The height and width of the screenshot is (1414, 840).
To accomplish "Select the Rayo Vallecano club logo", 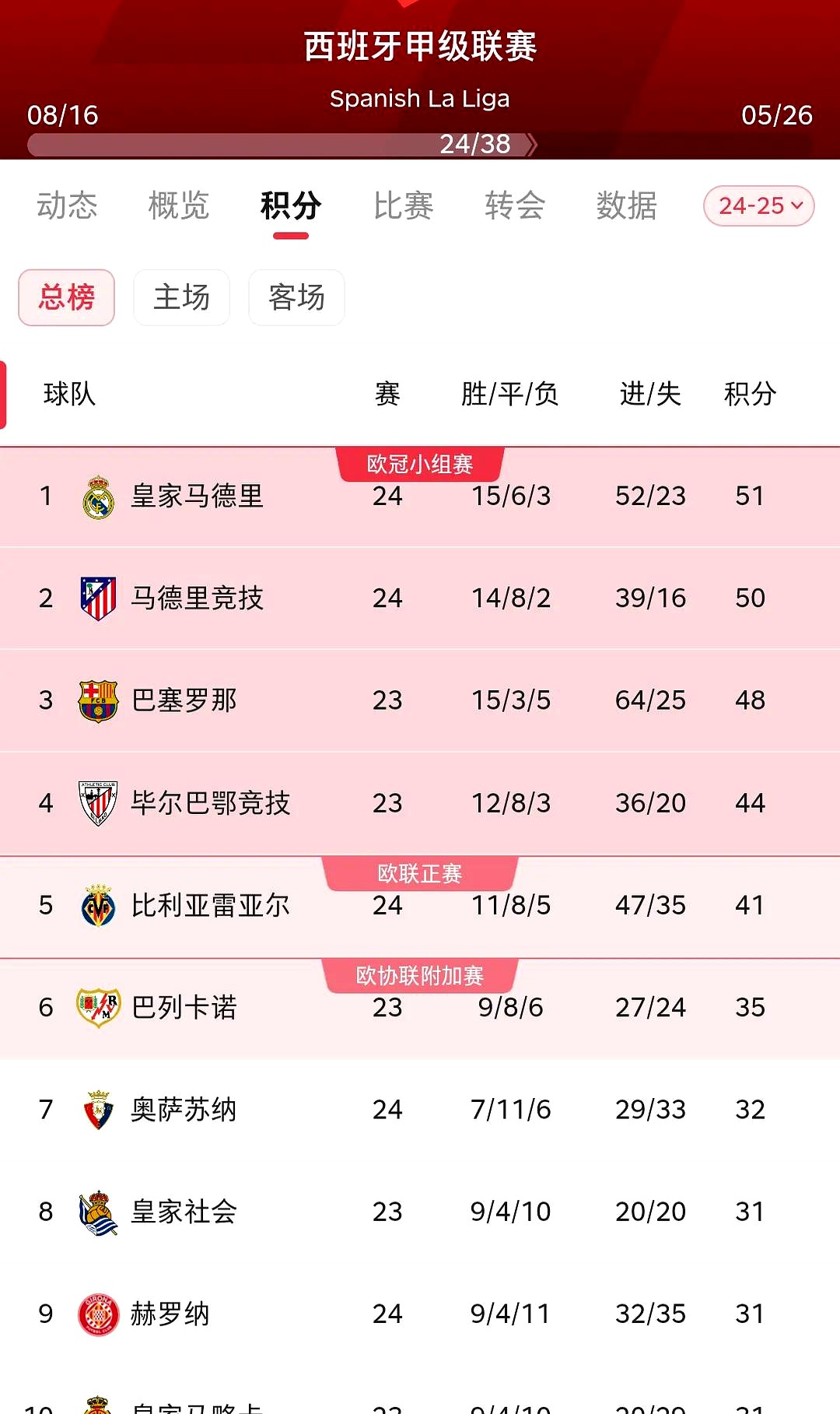I will pyautogui.click(x=98, y=1008).
